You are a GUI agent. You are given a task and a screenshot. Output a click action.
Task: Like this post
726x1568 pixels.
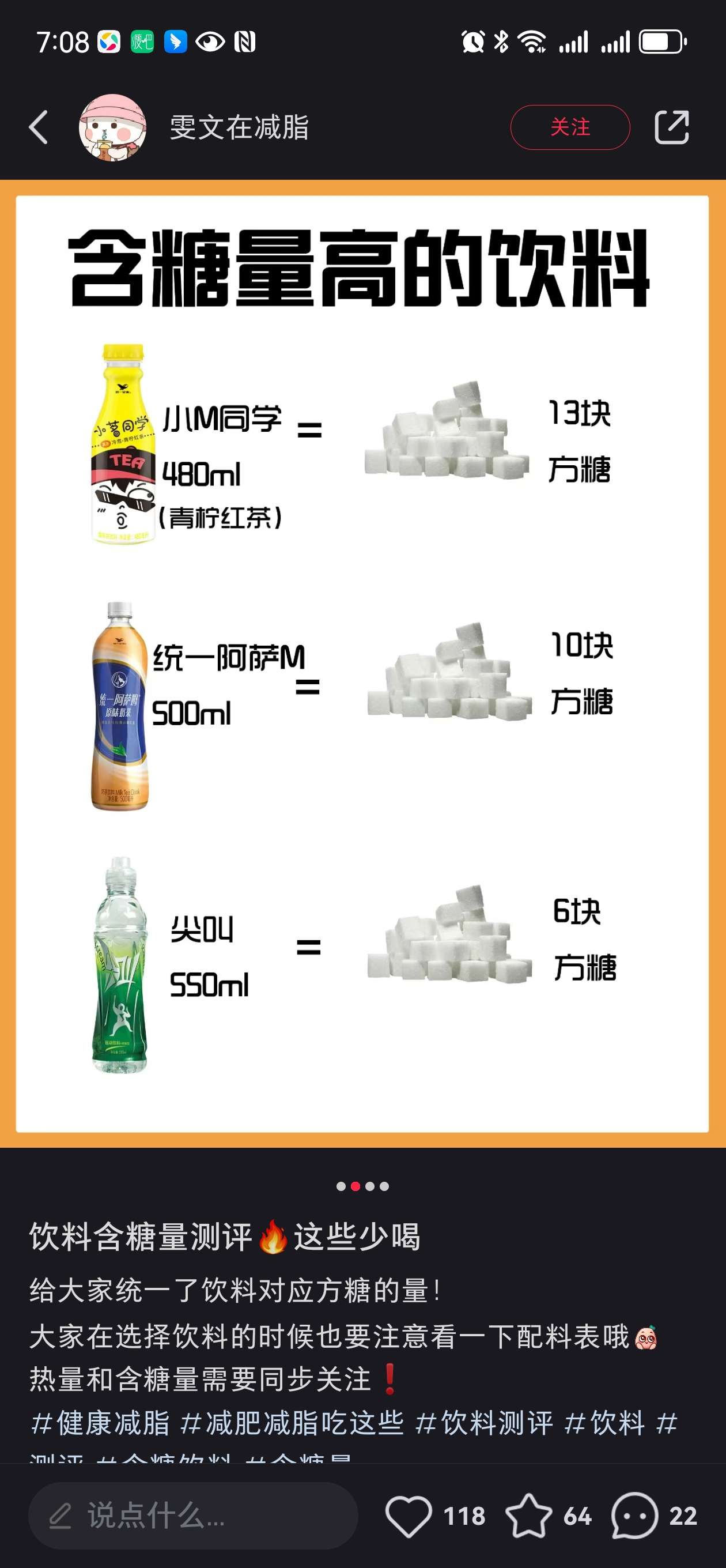[409, 1515]
